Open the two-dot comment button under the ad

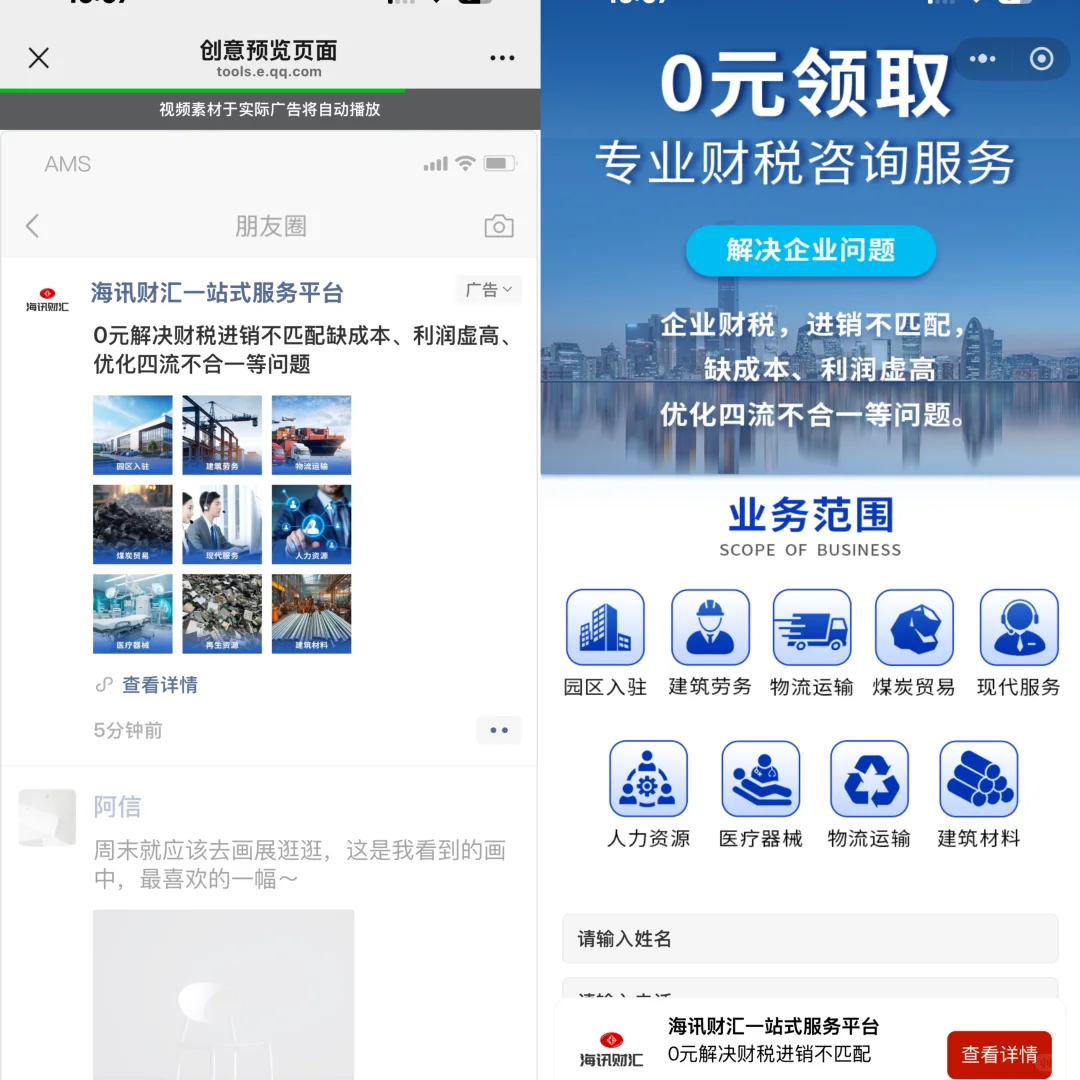click(x=499, y=731)
